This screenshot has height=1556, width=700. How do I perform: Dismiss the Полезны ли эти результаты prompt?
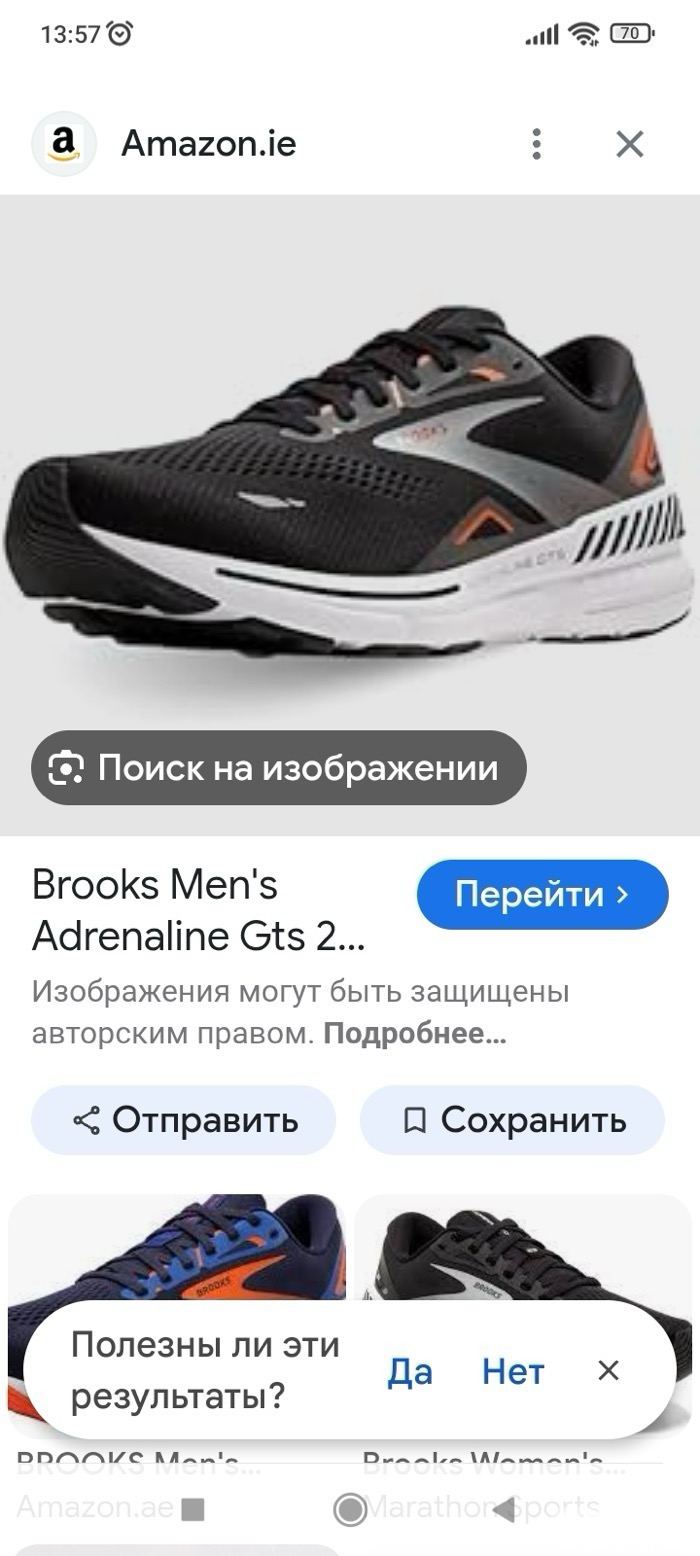click(x=608, y=1371)
